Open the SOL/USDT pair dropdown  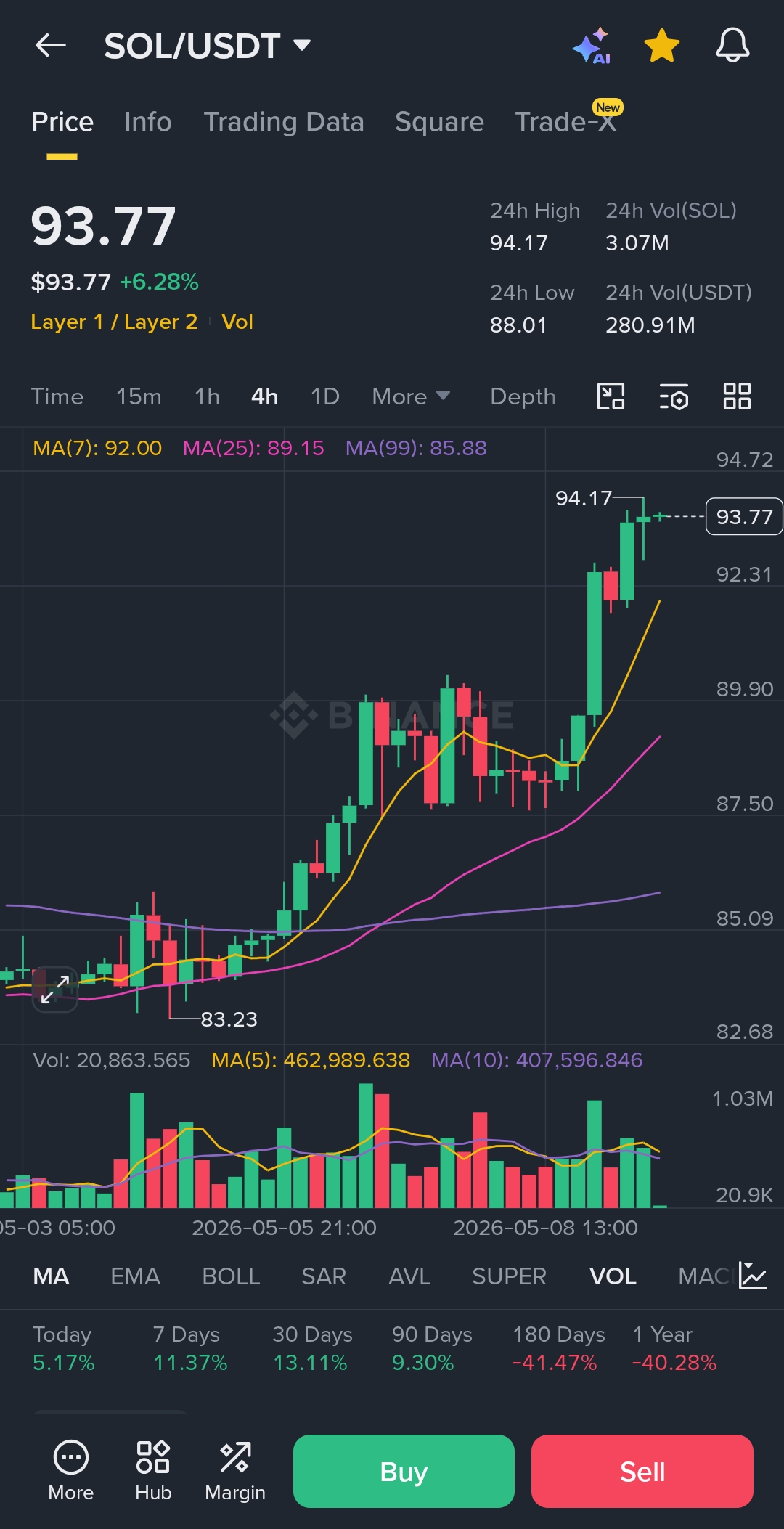[208, 46]
